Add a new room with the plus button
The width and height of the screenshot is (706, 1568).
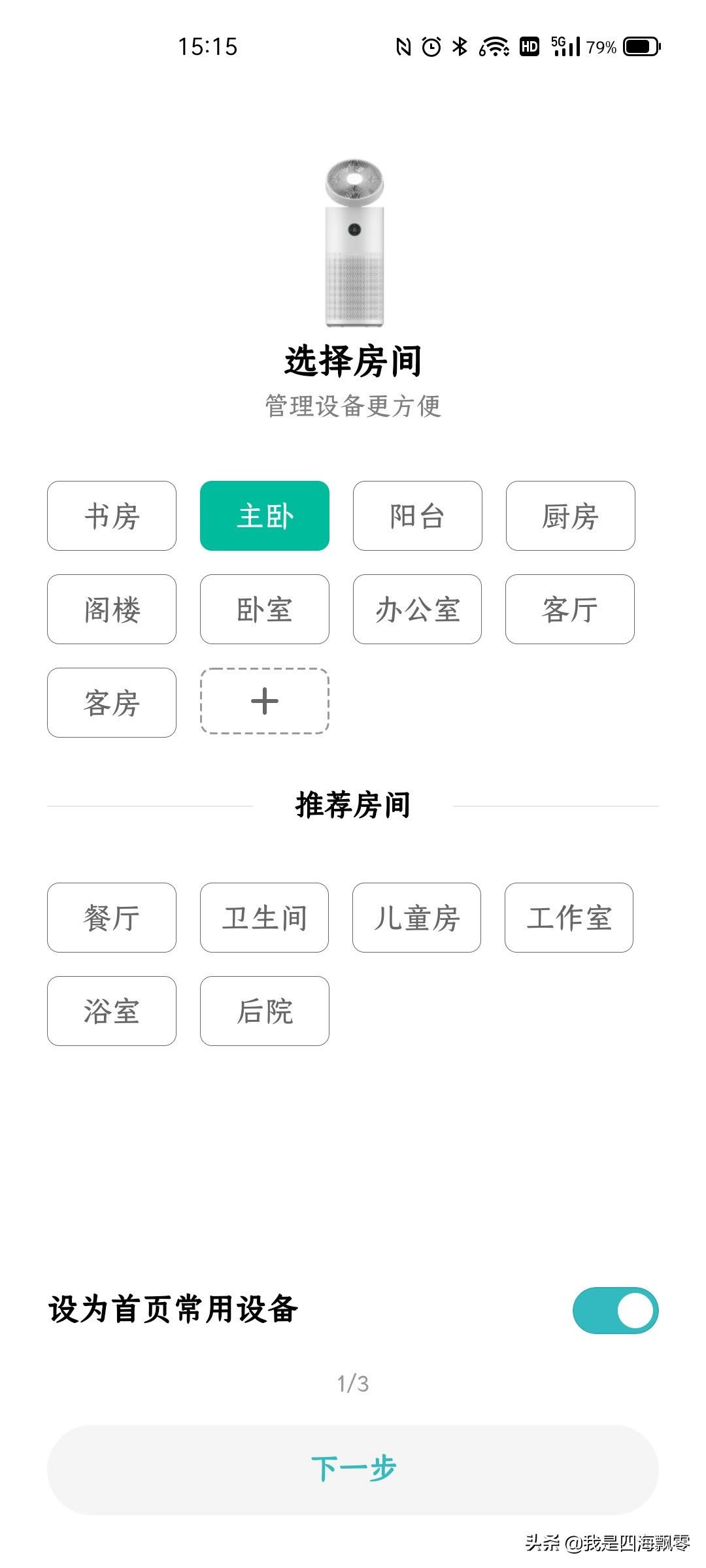tap(265, 702)
